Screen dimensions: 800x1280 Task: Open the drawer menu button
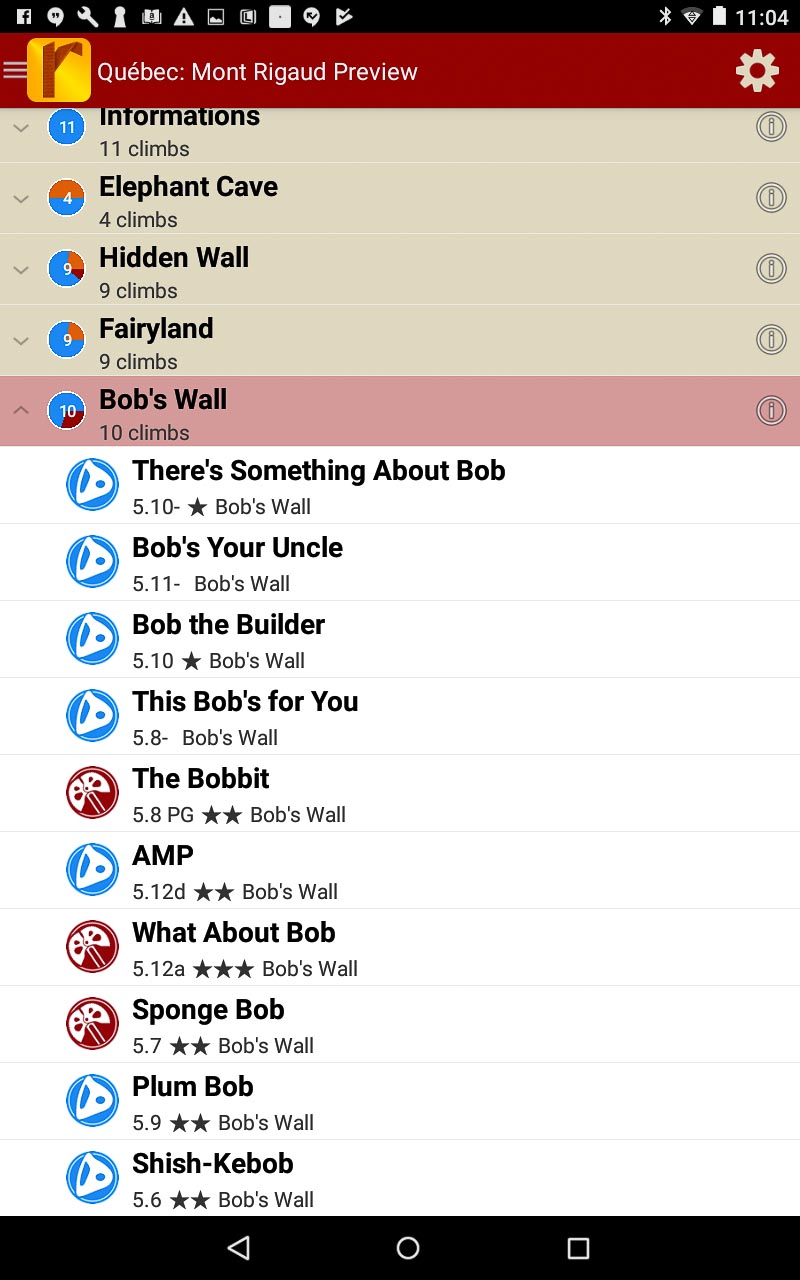coord(16,70)
